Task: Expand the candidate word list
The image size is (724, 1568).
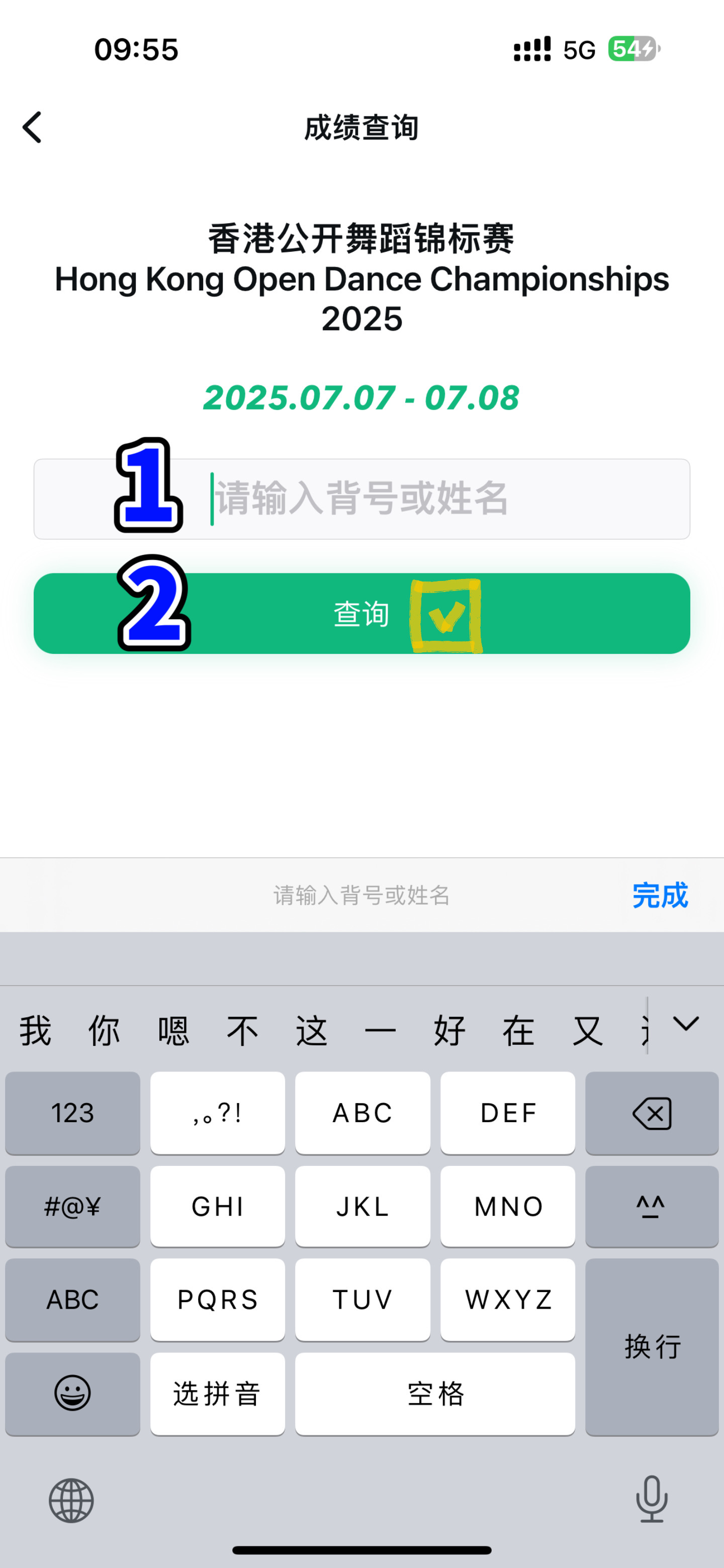Action: pyautogui.click(x=686, y=1024)
